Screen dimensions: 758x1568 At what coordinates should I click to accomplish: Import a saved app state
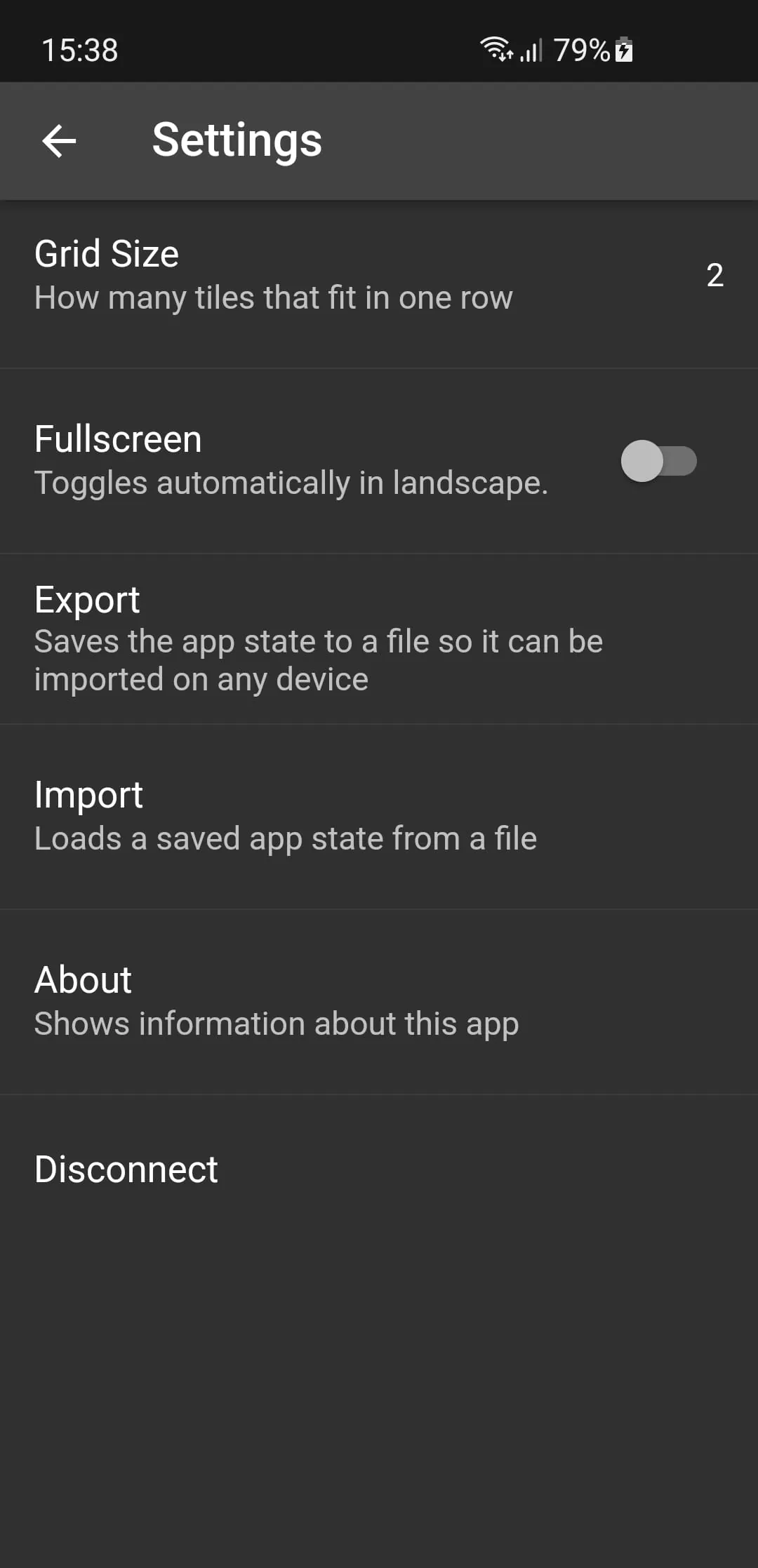(x=379, y=817)
